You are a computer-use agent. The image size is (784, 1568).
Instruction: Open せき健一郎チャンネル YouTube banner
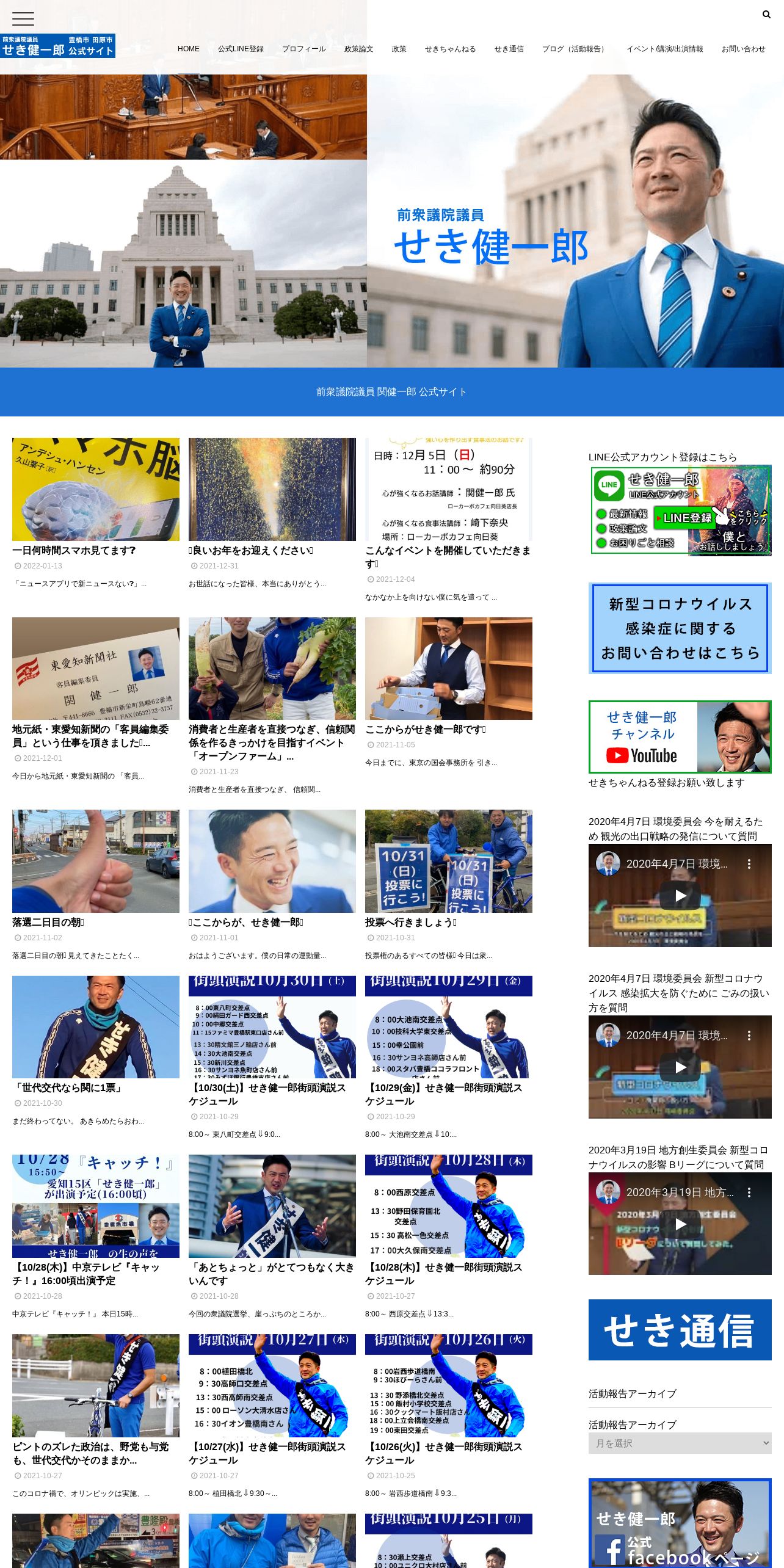tap(680, 737)
